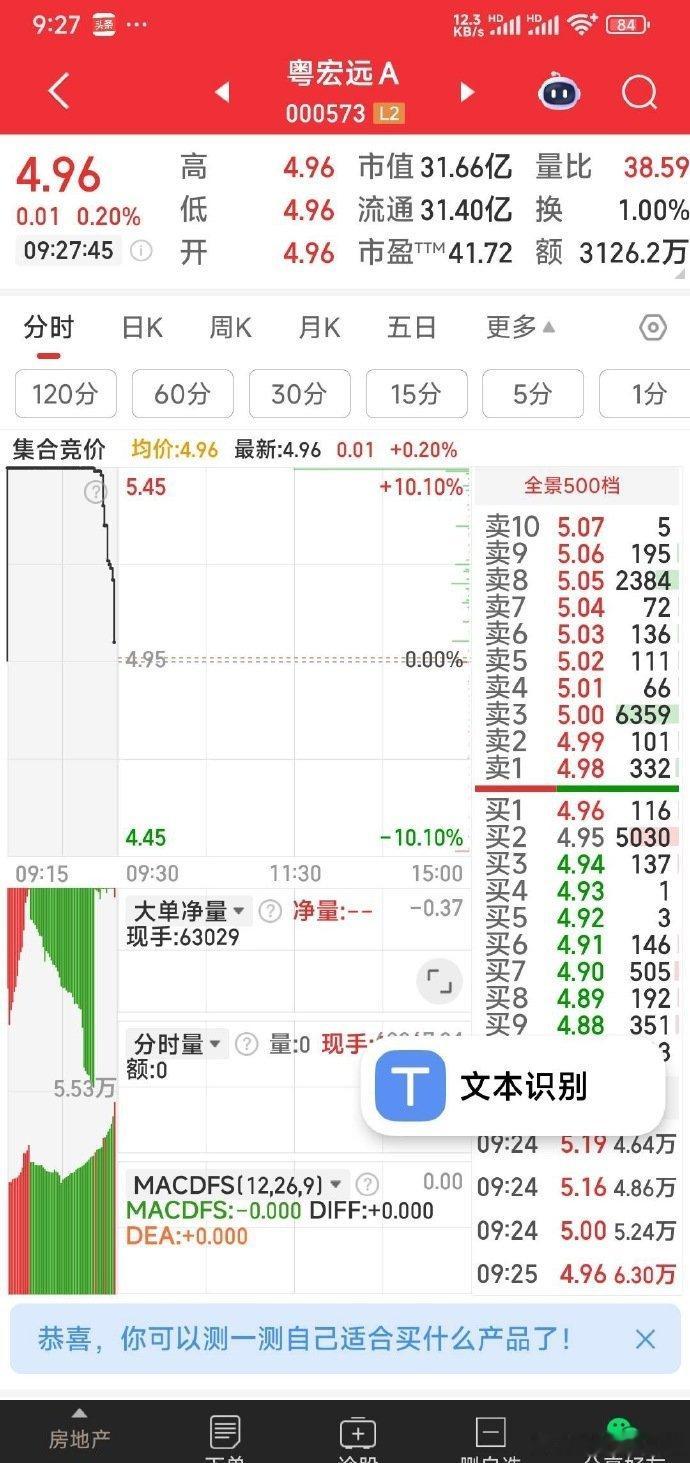View the 月K chart tab

(319, 327)
